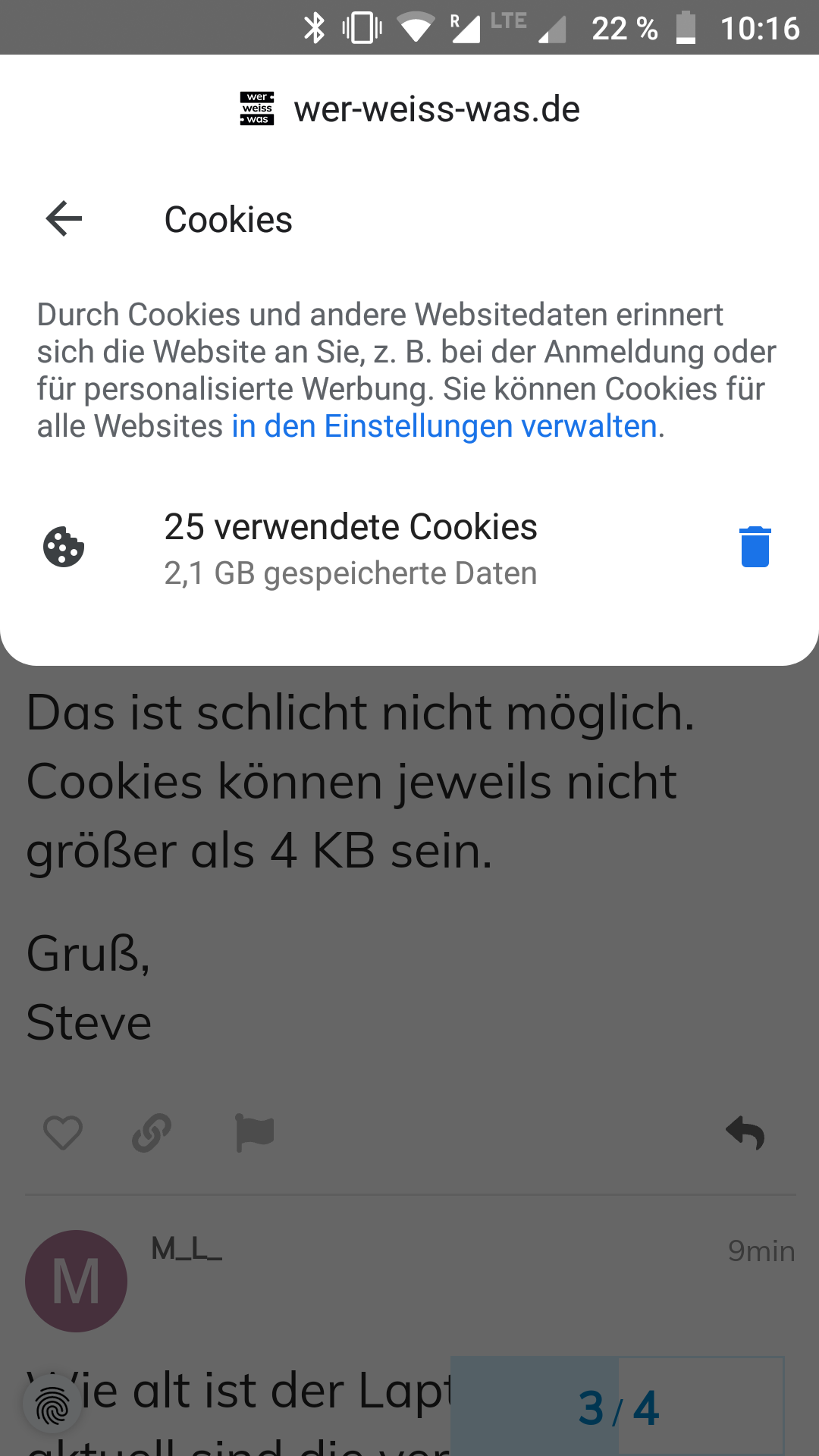Copy the link to Steve's post
The height and width of the screenshot is (1456, 819).
(x=152, y=1134)
